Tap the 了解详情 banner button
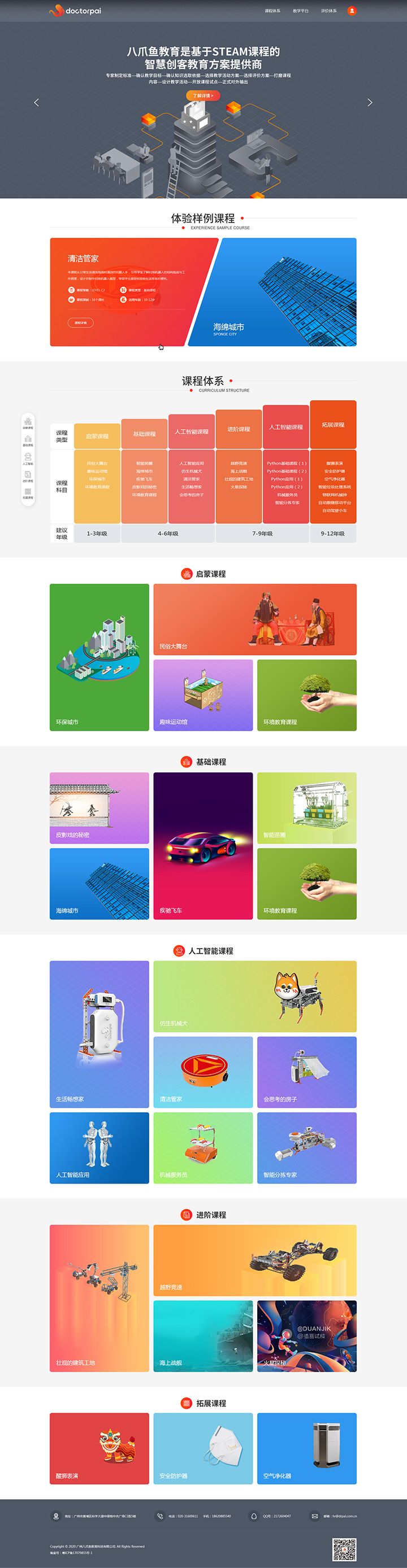Image resolution: width=407 pixels, height=1568 pixels. click(203, 95)
